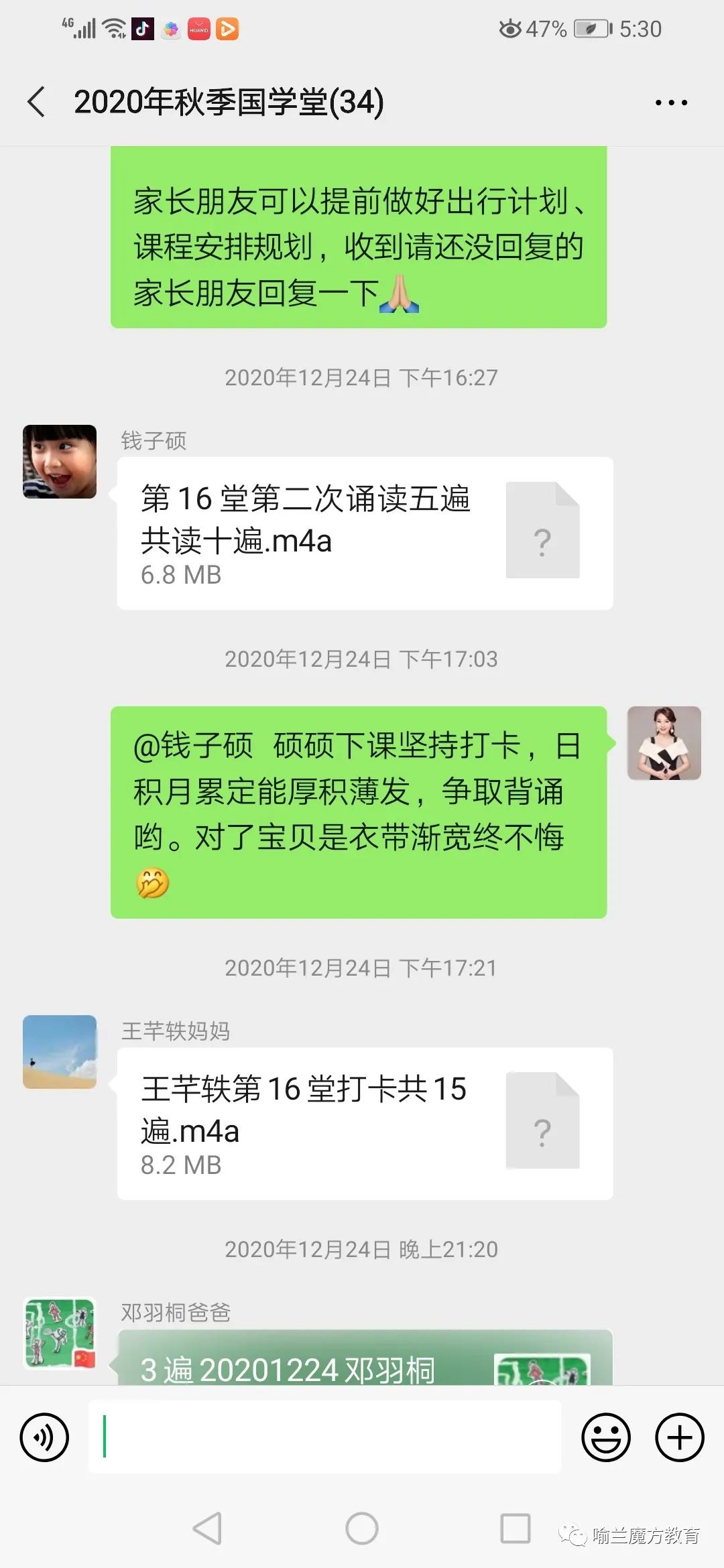Open the teacher's avatar on the right

point(664,742)
